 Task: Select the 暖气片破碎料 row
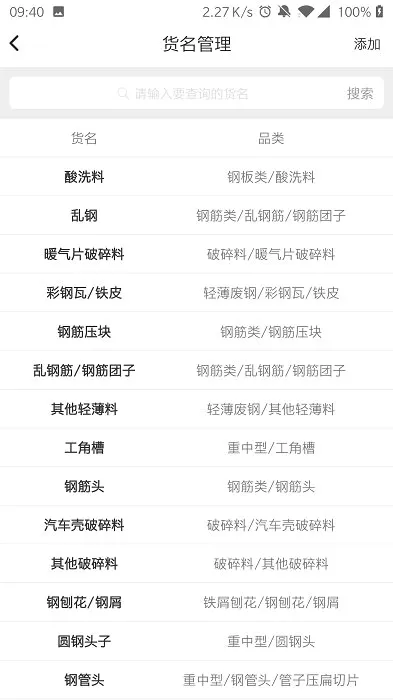(196, 254)
